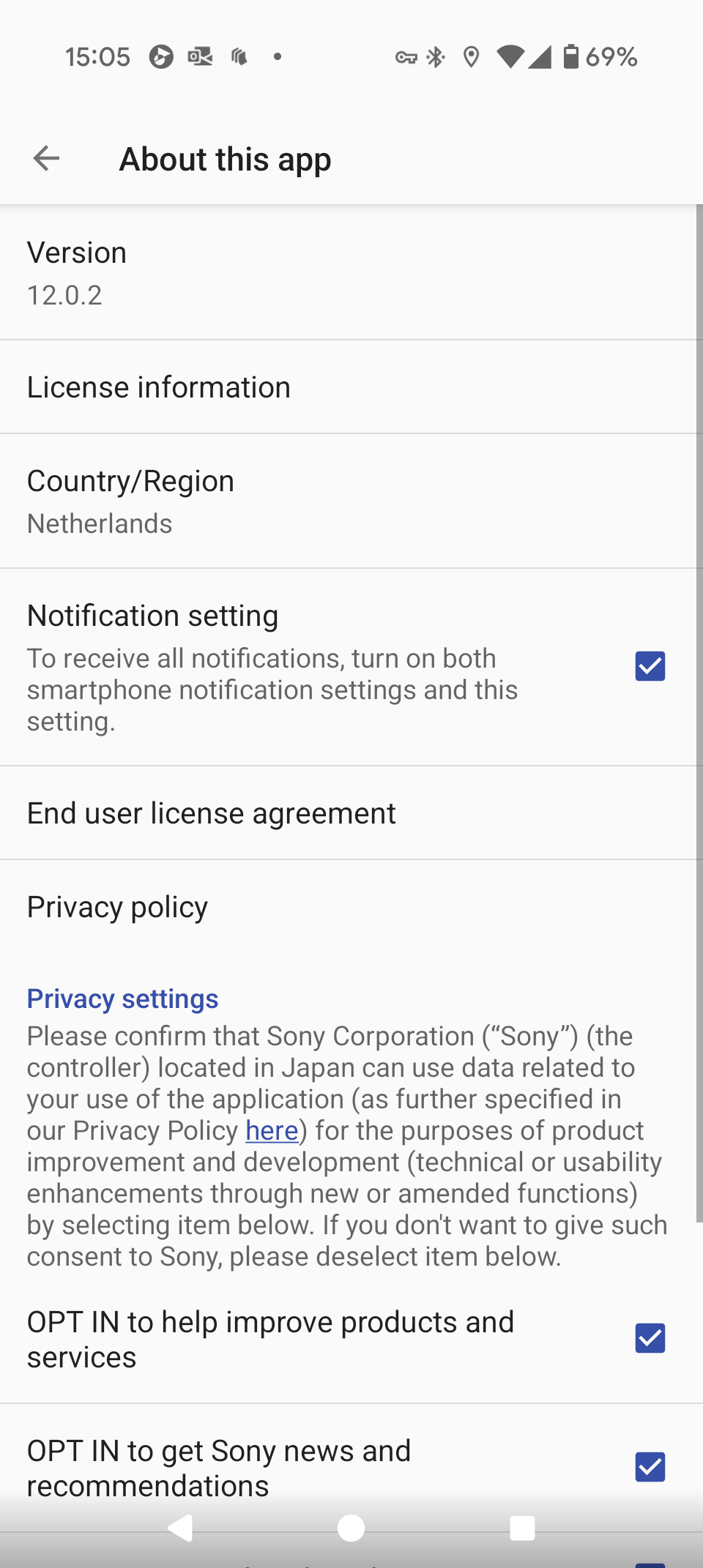Follow the "here" Privacy Policy link
Viewport: 703px width, 1568px height.
(272, 1131)
